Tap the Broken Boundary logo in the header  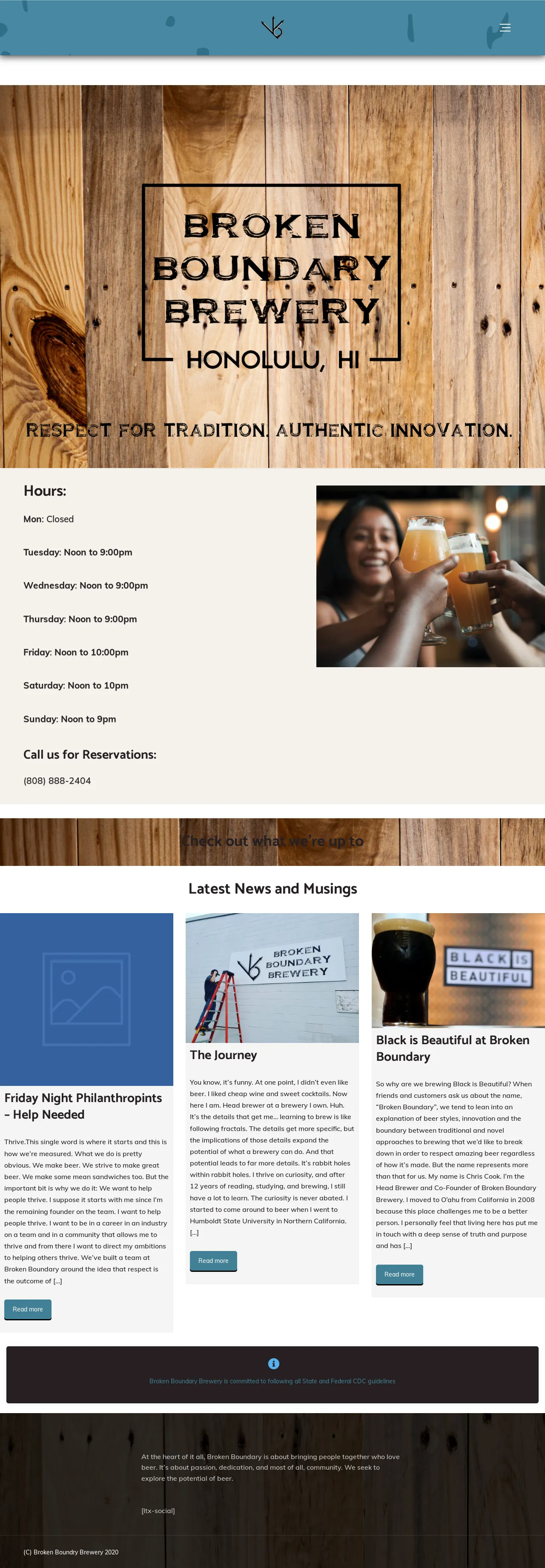272,27
